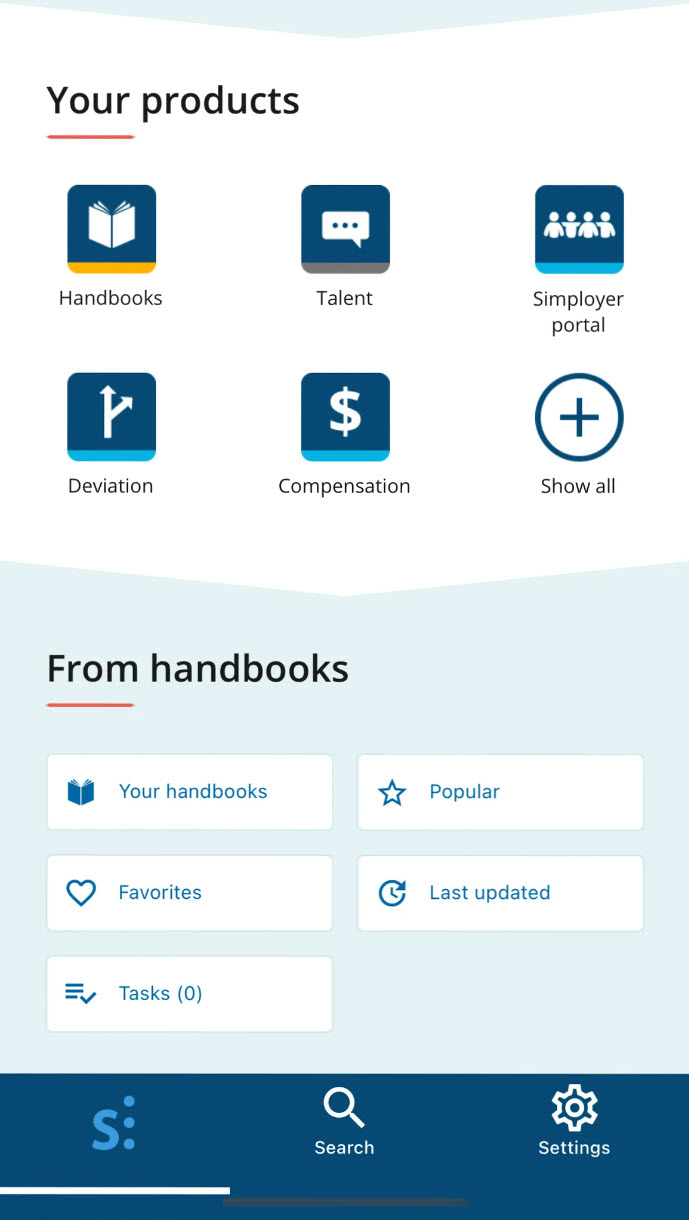Viewport: 689px width, 1220px height.
Task: Open Tasks (0) list
Action: tap(189, 994)
